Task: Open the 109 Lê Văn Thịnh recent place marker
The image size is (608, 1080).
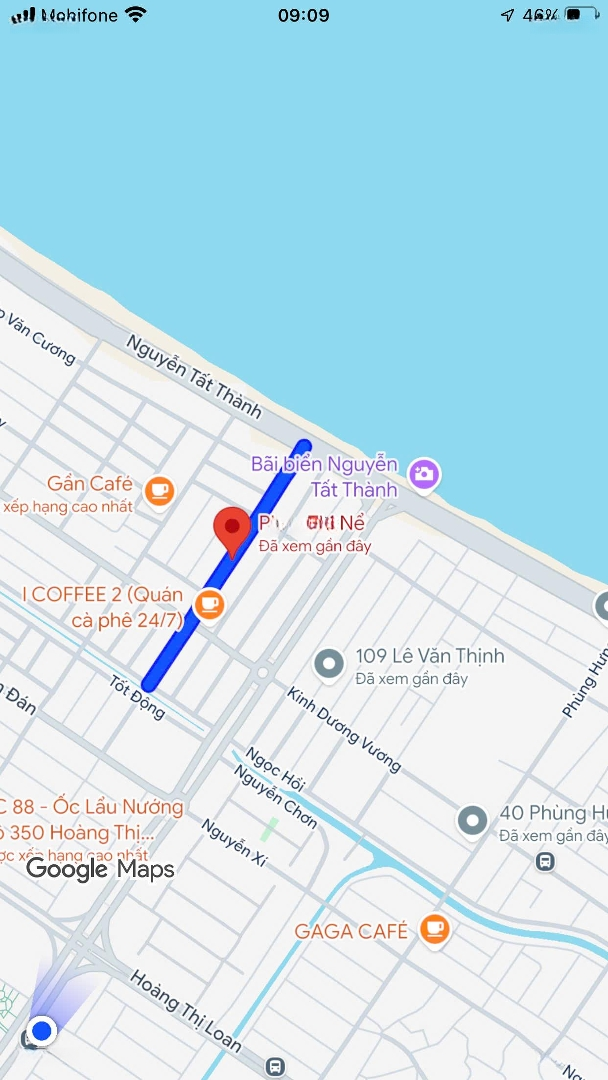Action: [x=329, y=663]
